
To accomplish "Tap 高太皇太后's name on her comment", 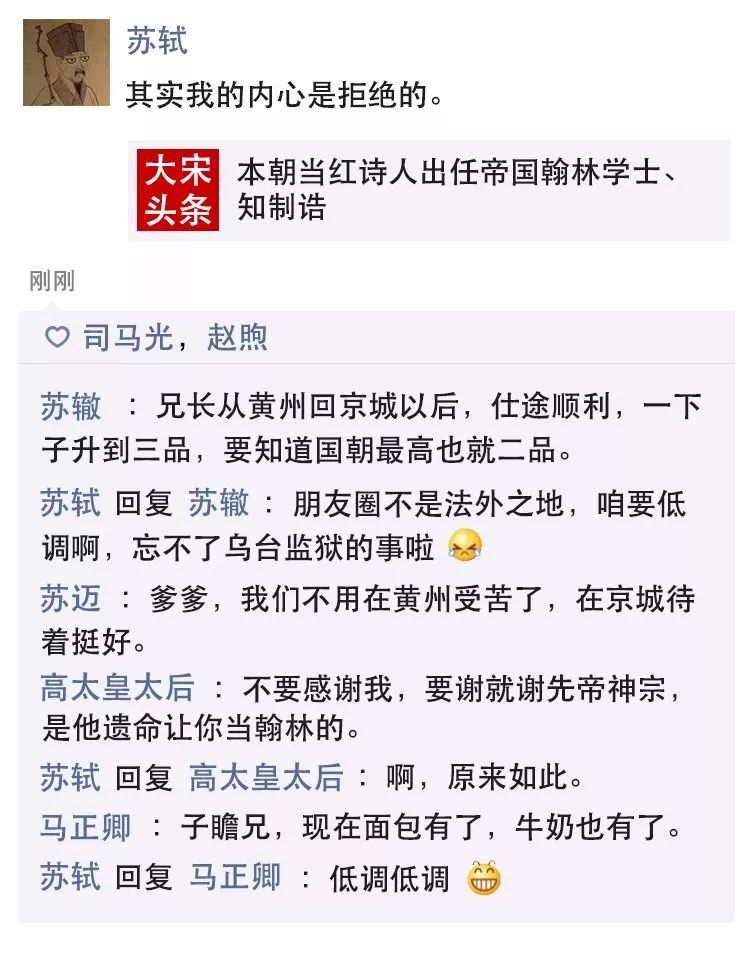I will click(x=117, y=688).
